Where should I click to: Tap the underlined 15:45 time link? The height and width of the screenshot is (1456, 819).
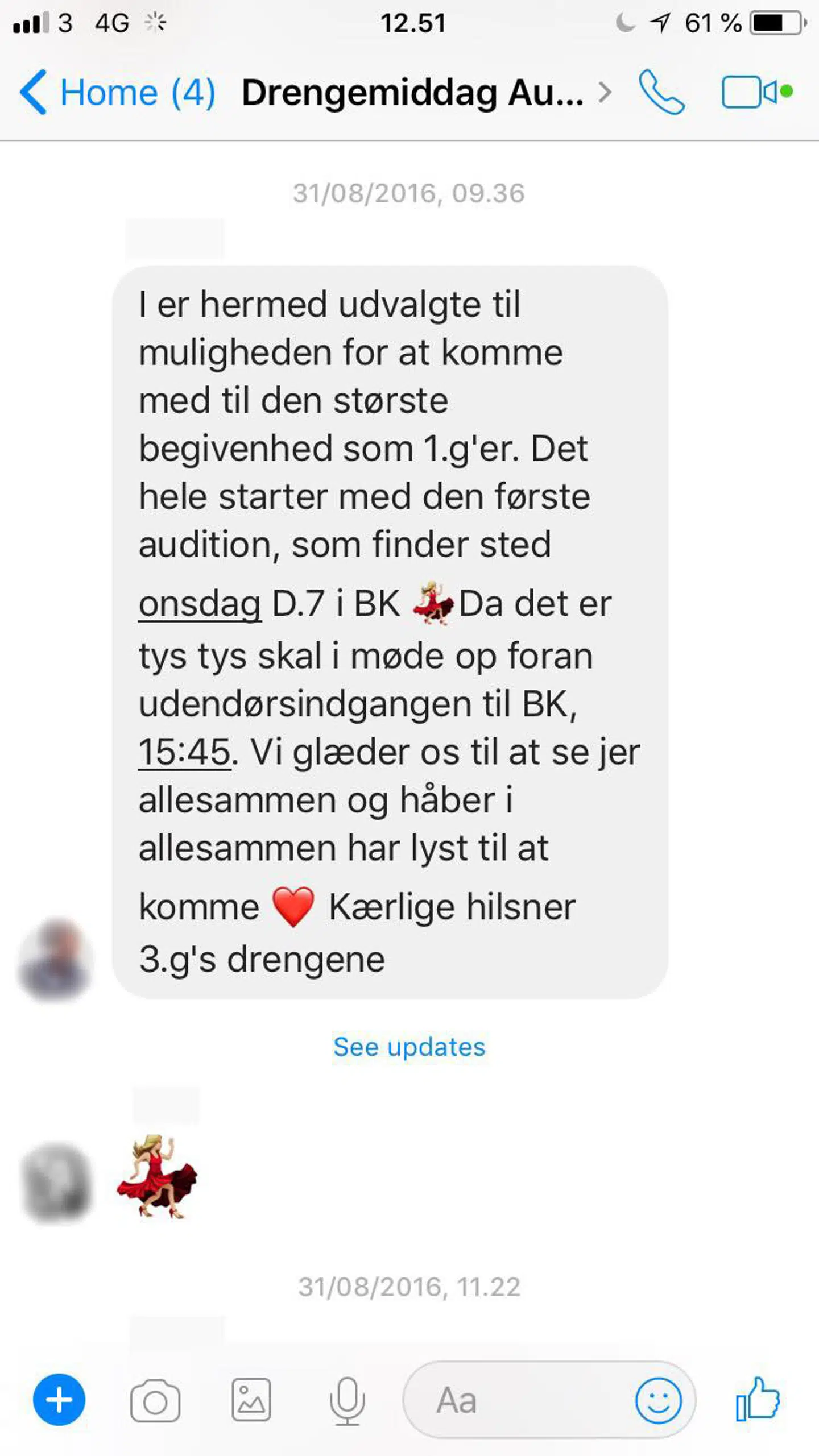click(184, 752)
